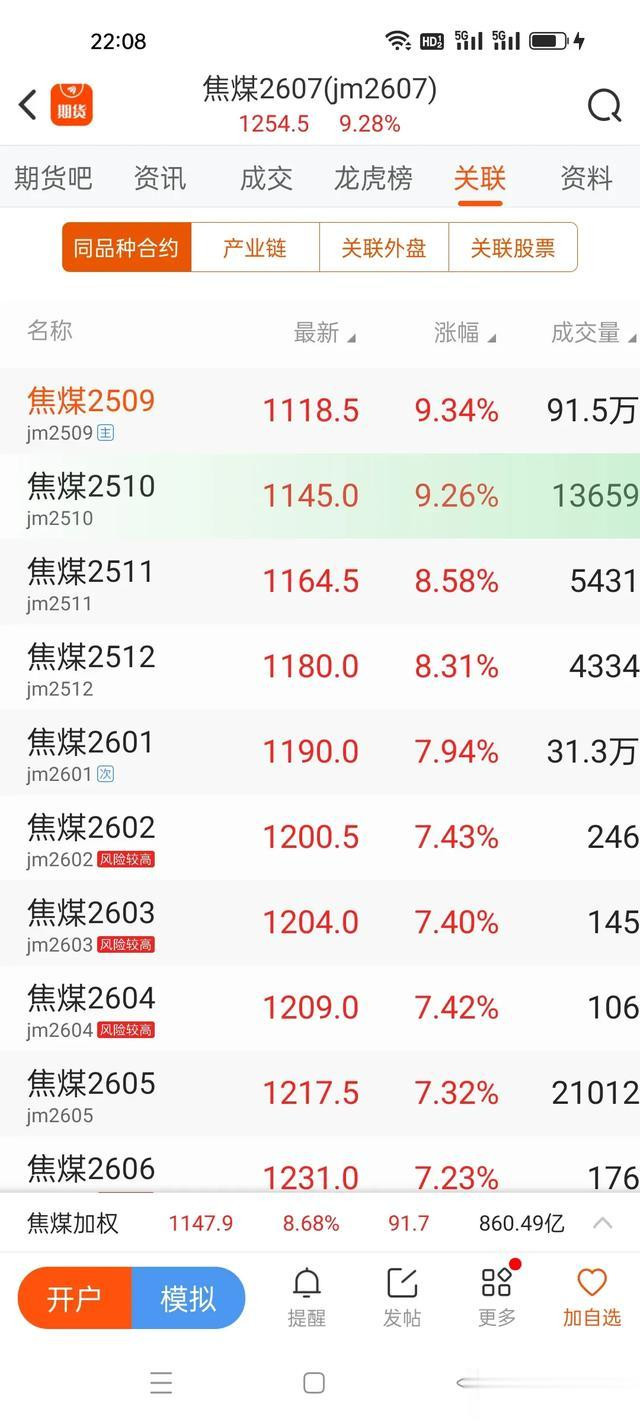Select the 关联股票 segment
This screenshot has height=1422, width=640.
(513, 247)
